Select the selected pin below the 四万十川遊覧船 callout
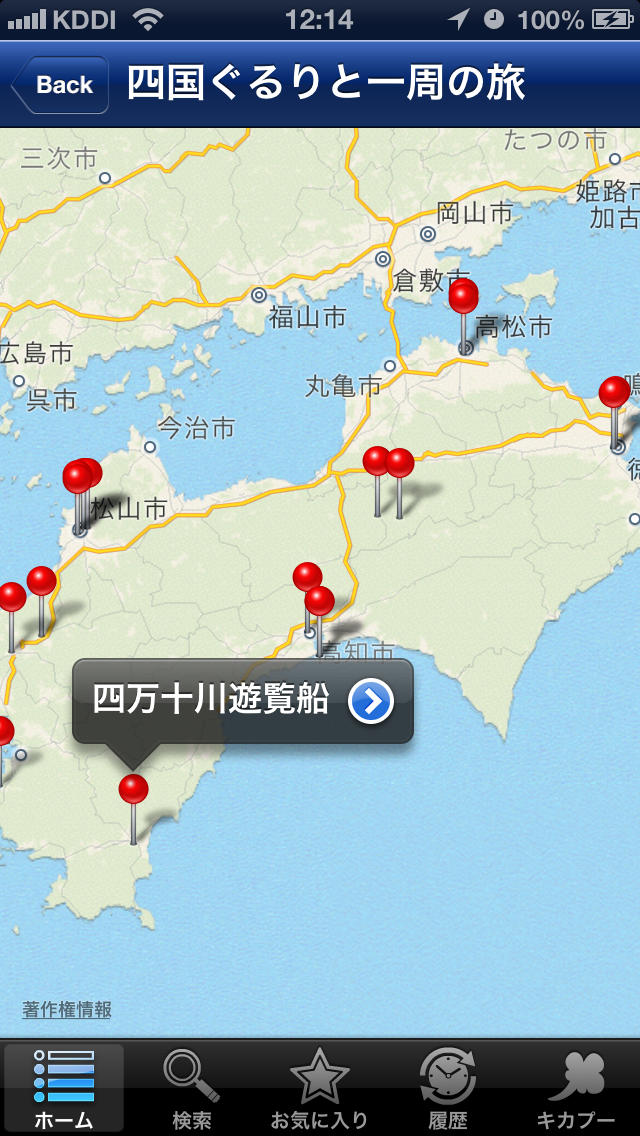Image resolution: width=640 pixels, height=1136 pixels. pos(133,791)
